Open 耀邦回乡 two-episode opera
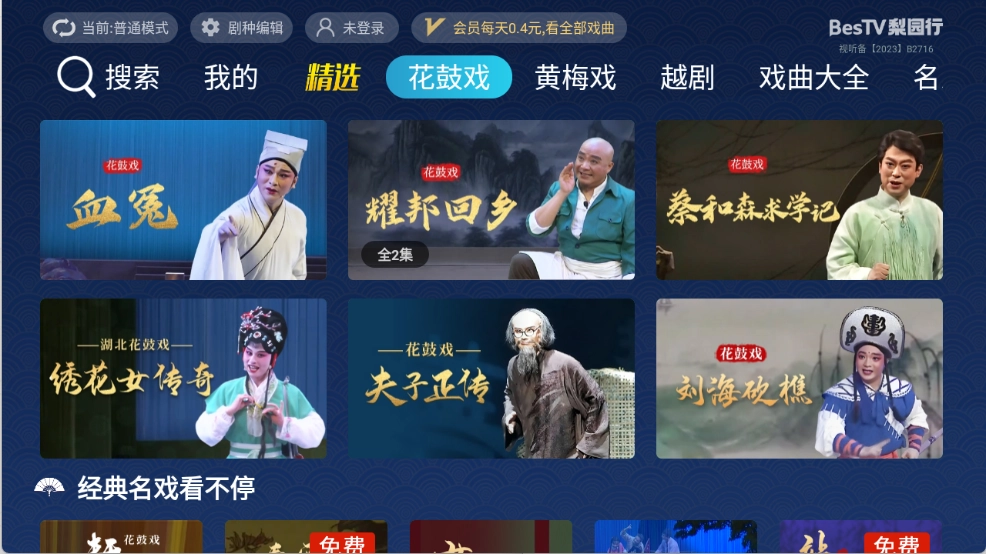This screenshot has height=554, width=986. [x=491, y=200]
